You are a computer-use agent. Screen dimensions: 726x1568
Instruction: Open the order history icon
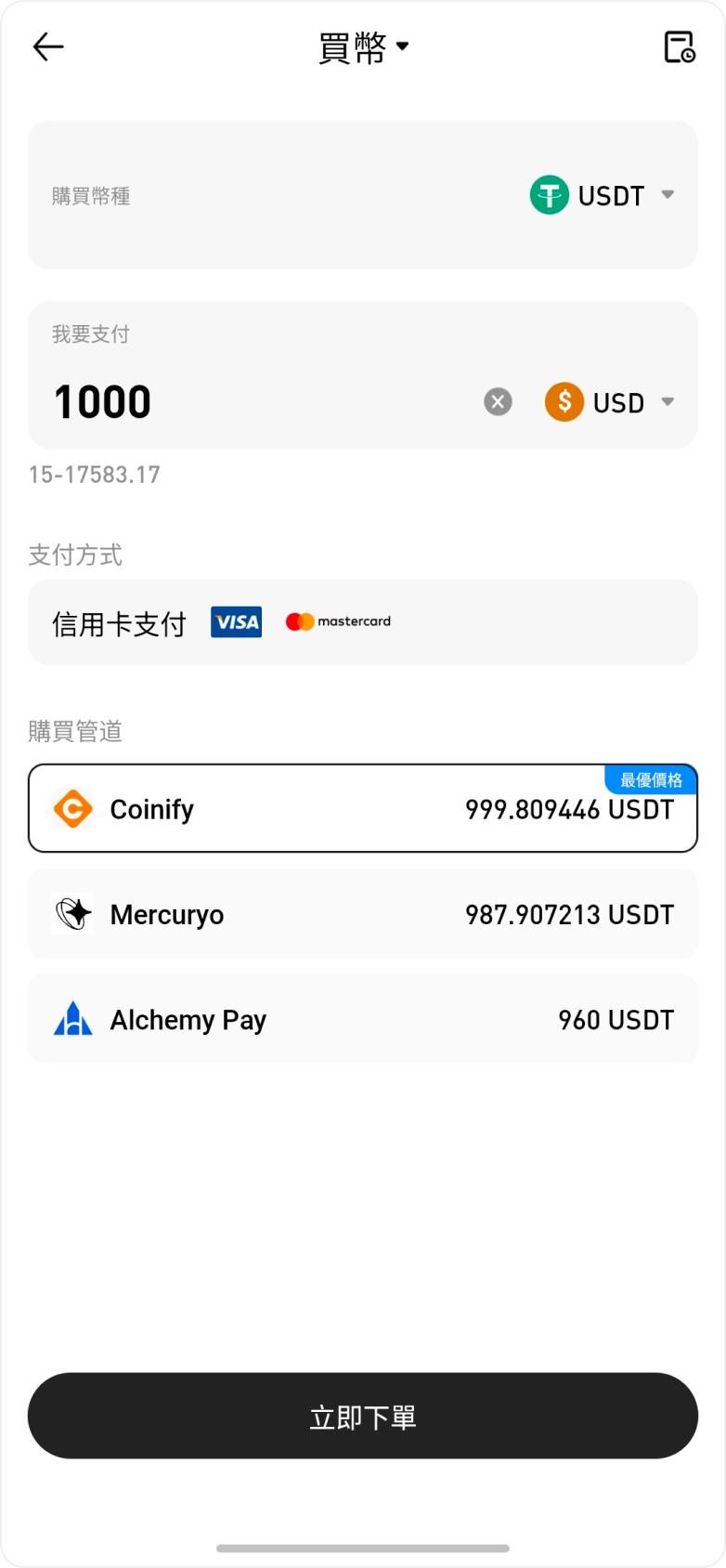click(x=680, y=47)
